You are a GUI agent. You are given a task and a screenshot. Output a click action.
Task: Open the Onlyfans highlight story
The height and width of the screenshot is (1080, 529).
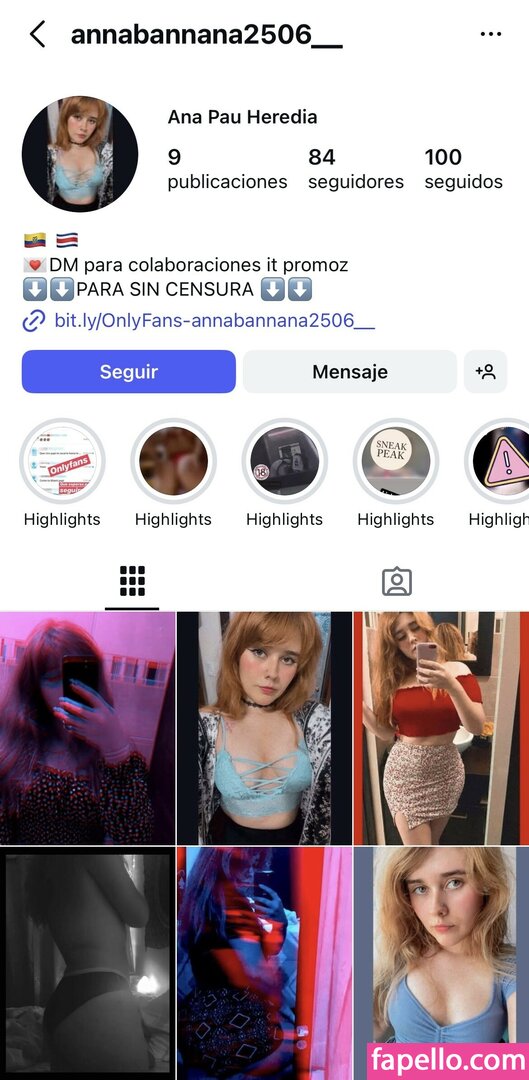(x=62, y=461)
